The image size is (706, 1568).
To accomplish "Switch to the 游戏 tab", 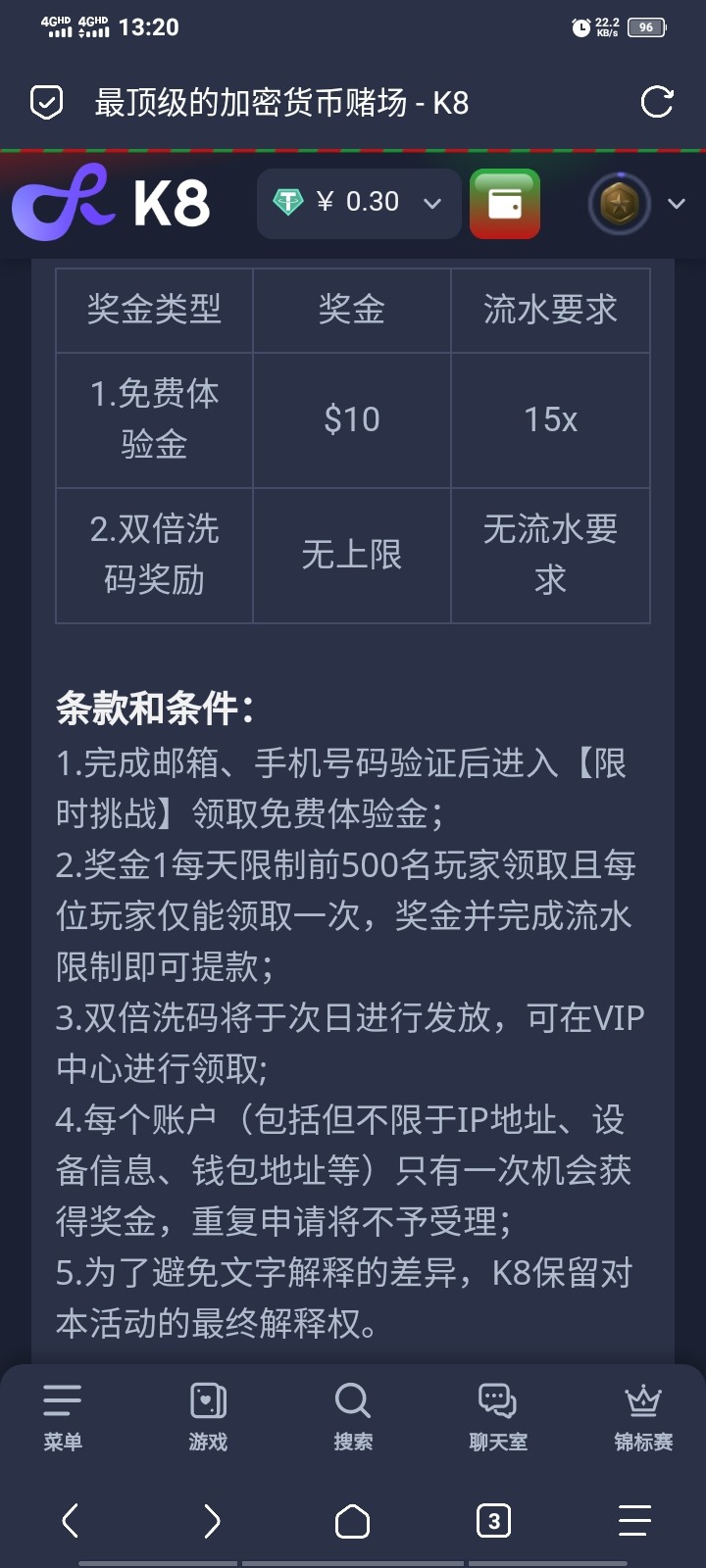I will pyautogui.click(x=208, y=1416).
